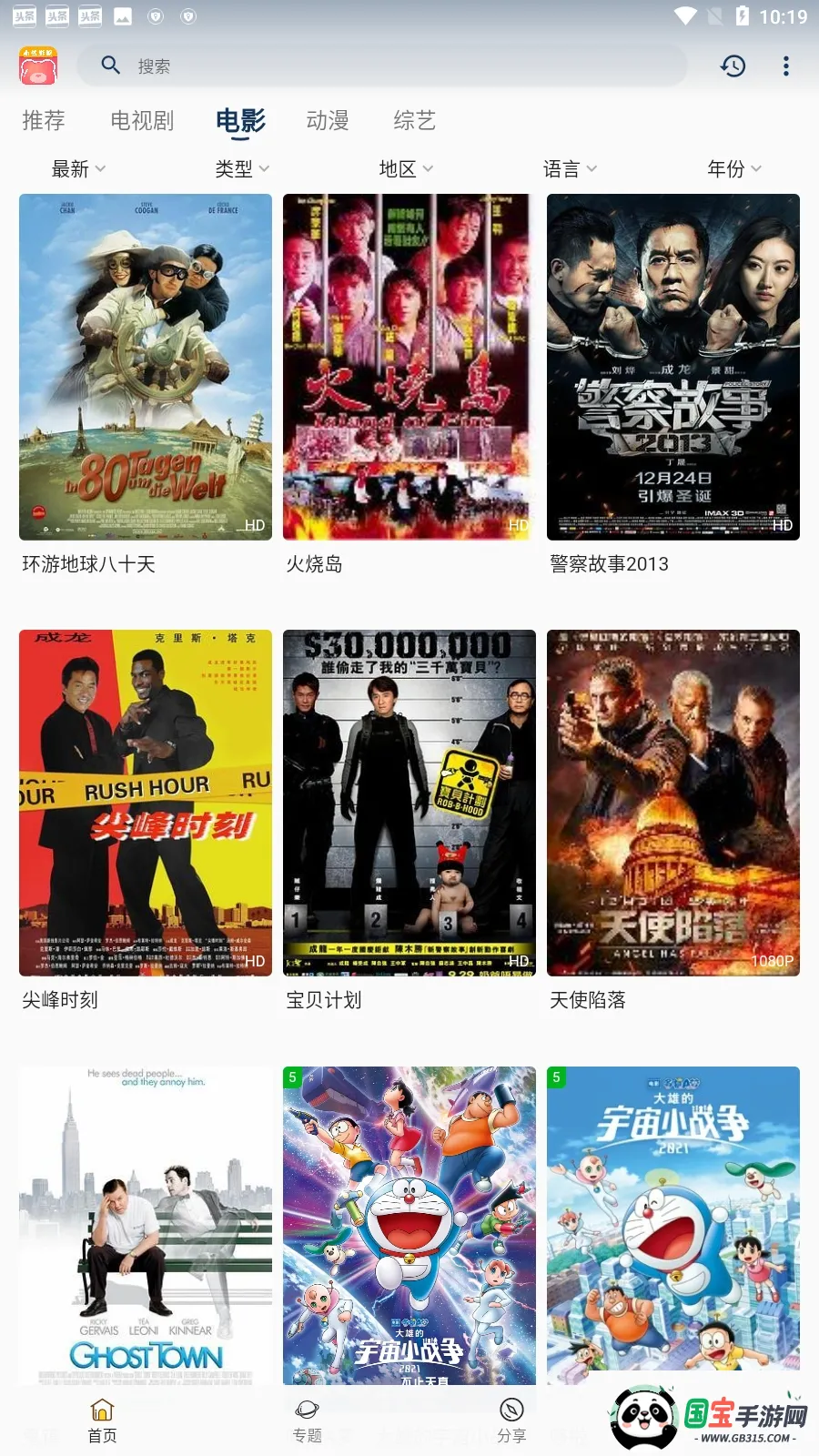Open the movie 环游地球八十天 via its title
The width and height of the screenshot is (819, 1456).
(88, 564)
